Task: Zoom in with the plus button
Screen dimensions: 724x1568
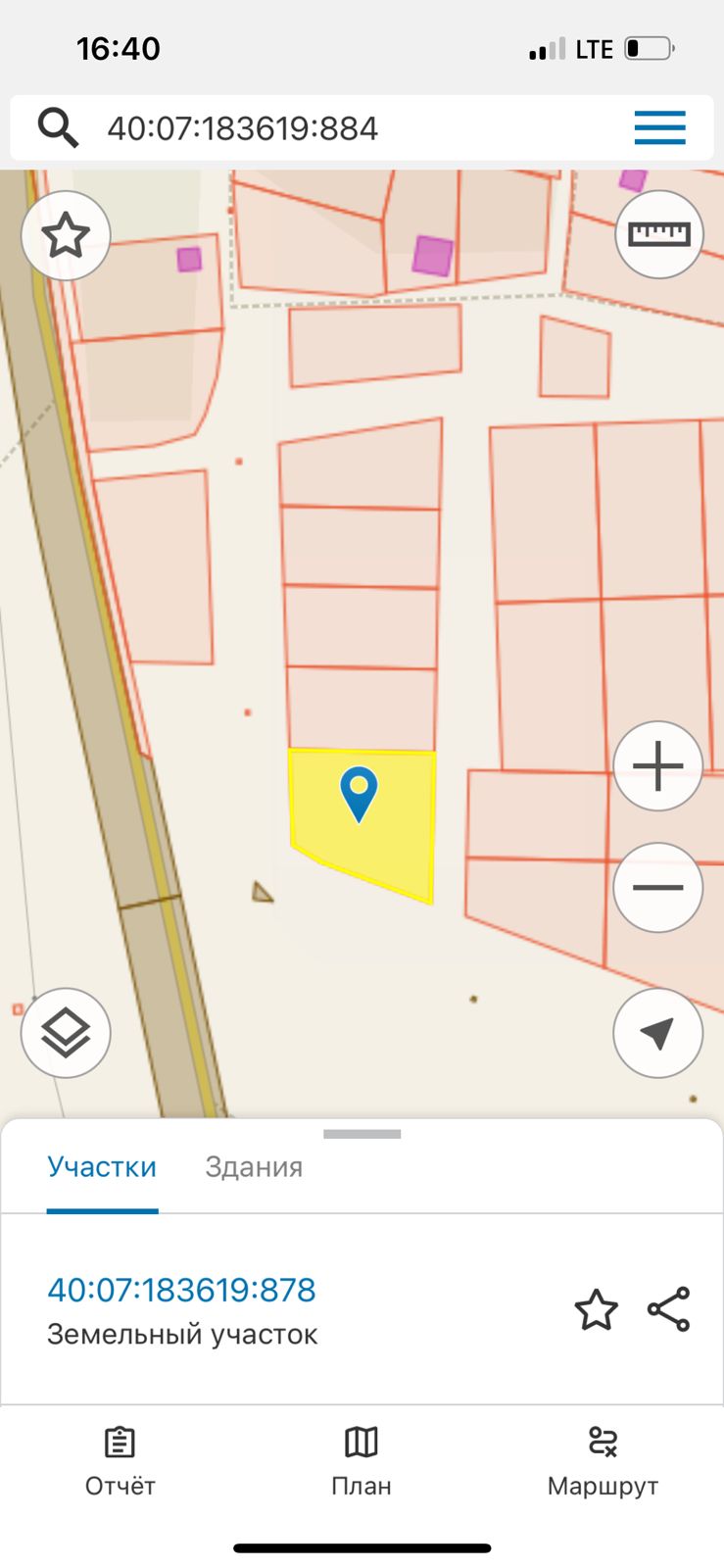Action: tap(658, 765)
